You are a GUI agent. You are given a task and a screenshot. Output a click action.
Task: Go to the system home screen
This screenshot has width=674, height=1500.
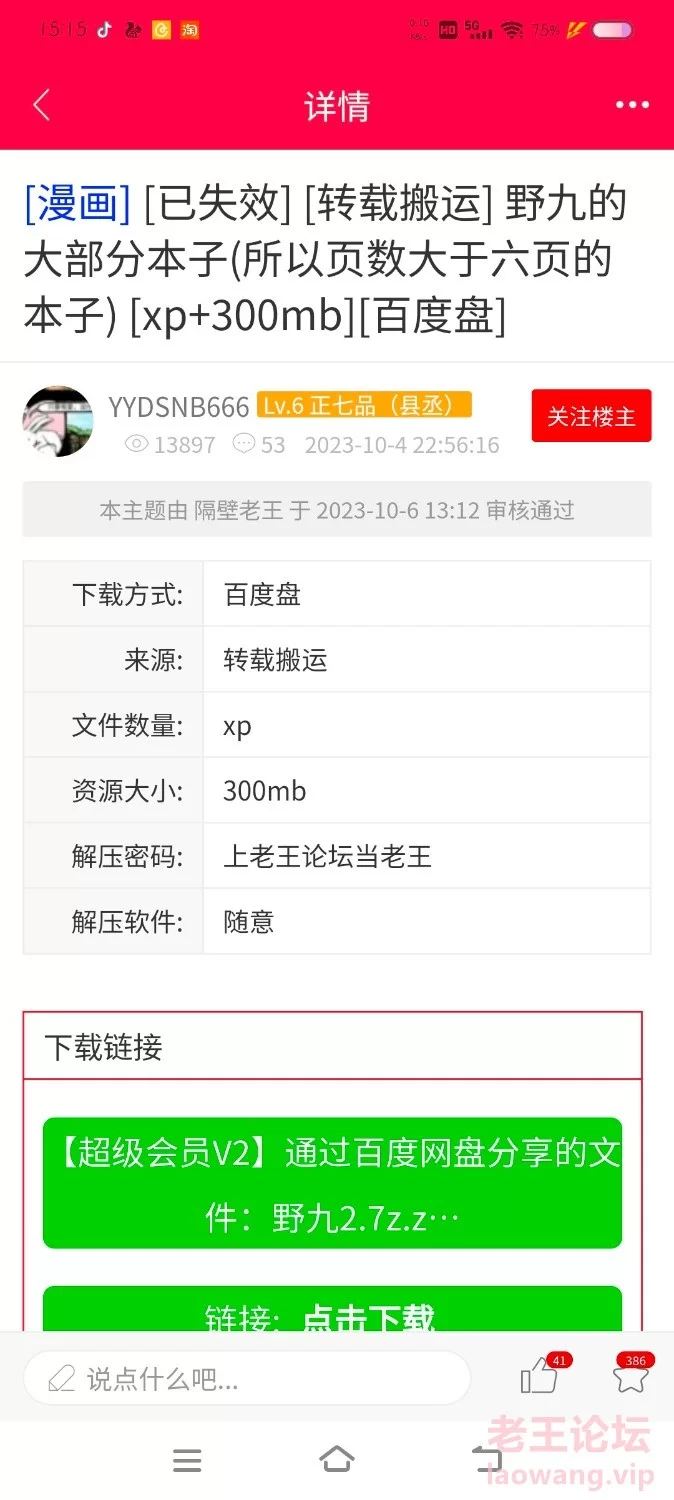click(x=337, y=1460)
